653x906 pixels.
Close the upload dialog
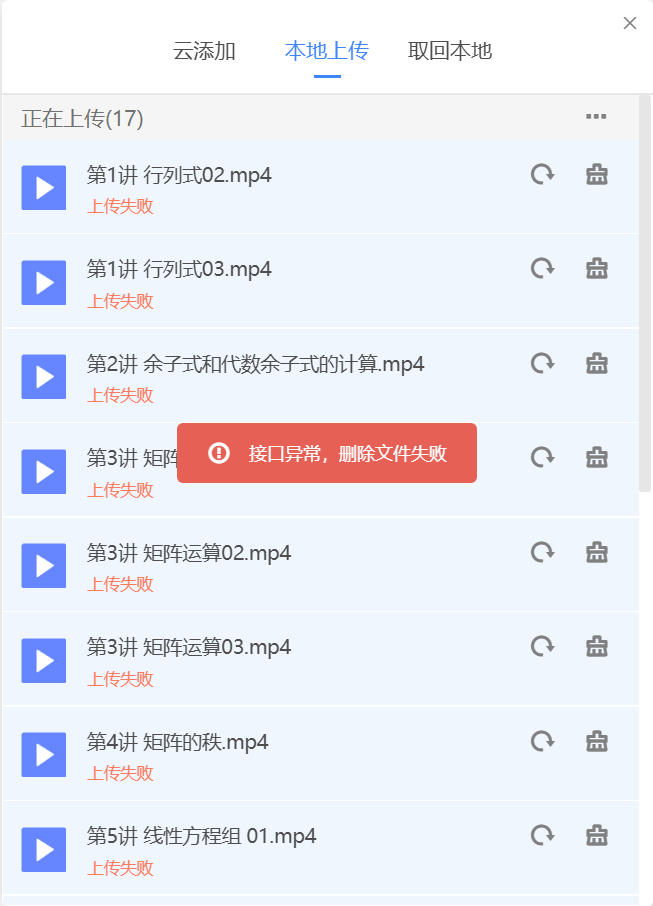(x=630, y=23)
